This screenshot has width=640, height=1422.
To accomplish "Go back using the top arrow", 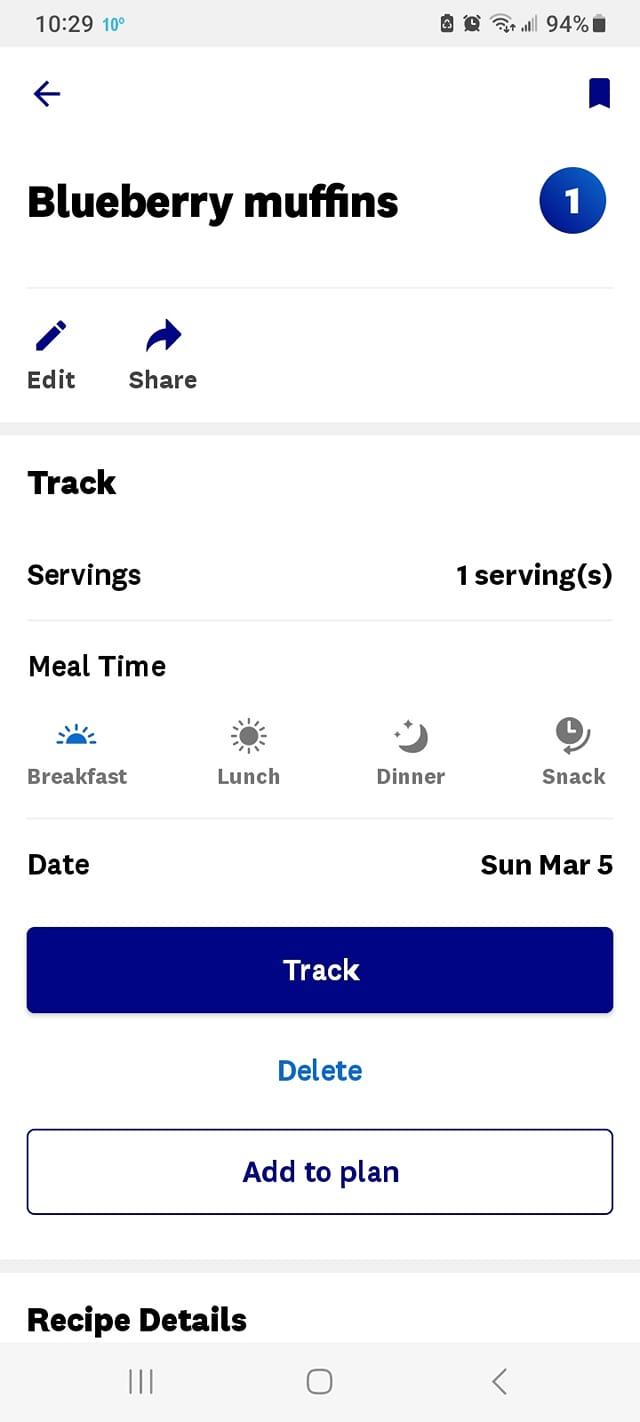I will 47,94.
